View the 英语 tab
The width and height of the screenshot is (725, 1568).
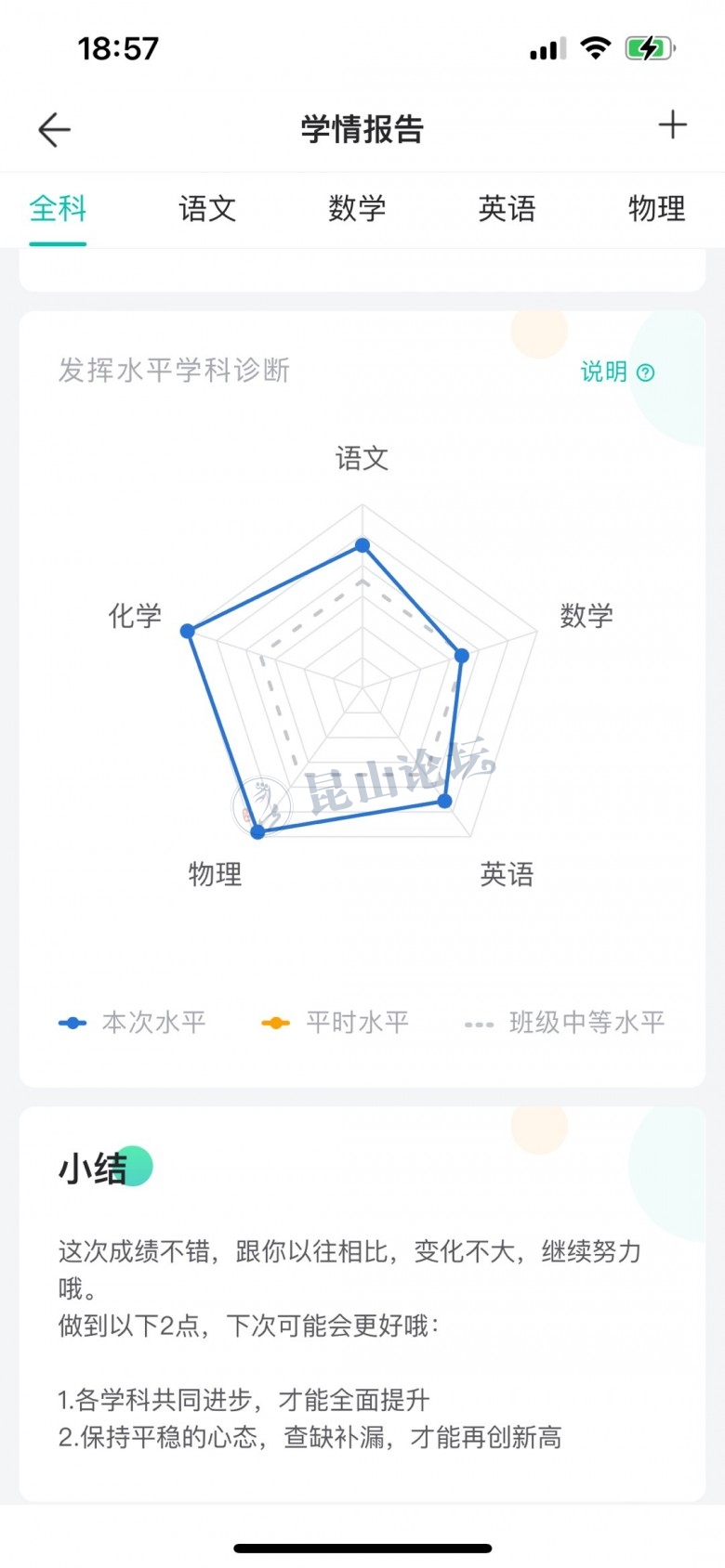tap(507, 209)
